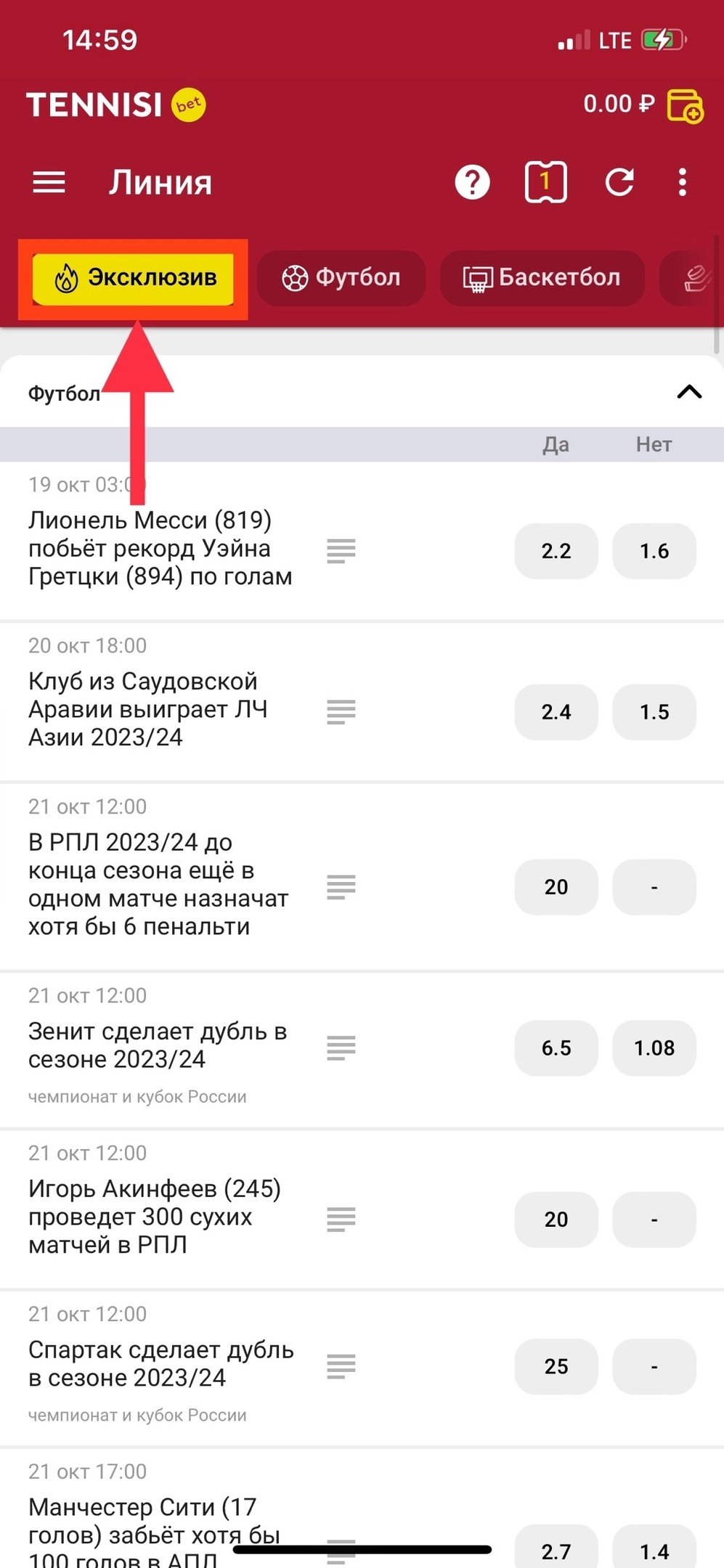Pick 1.08 against Зенит double
This screenshot has width=724, height=1568.
point(654,1048)
